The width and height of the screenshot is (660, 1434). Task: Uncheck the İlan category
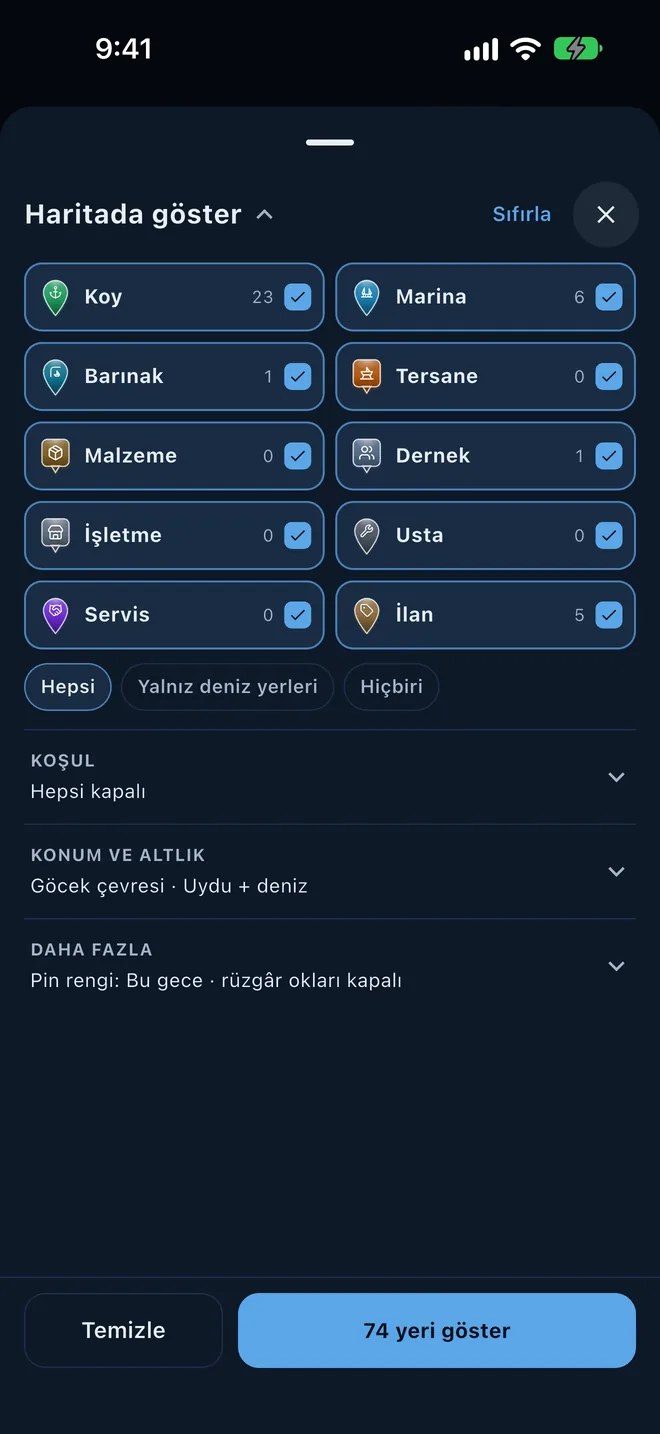pyautogui.click(x=609, y=615)
